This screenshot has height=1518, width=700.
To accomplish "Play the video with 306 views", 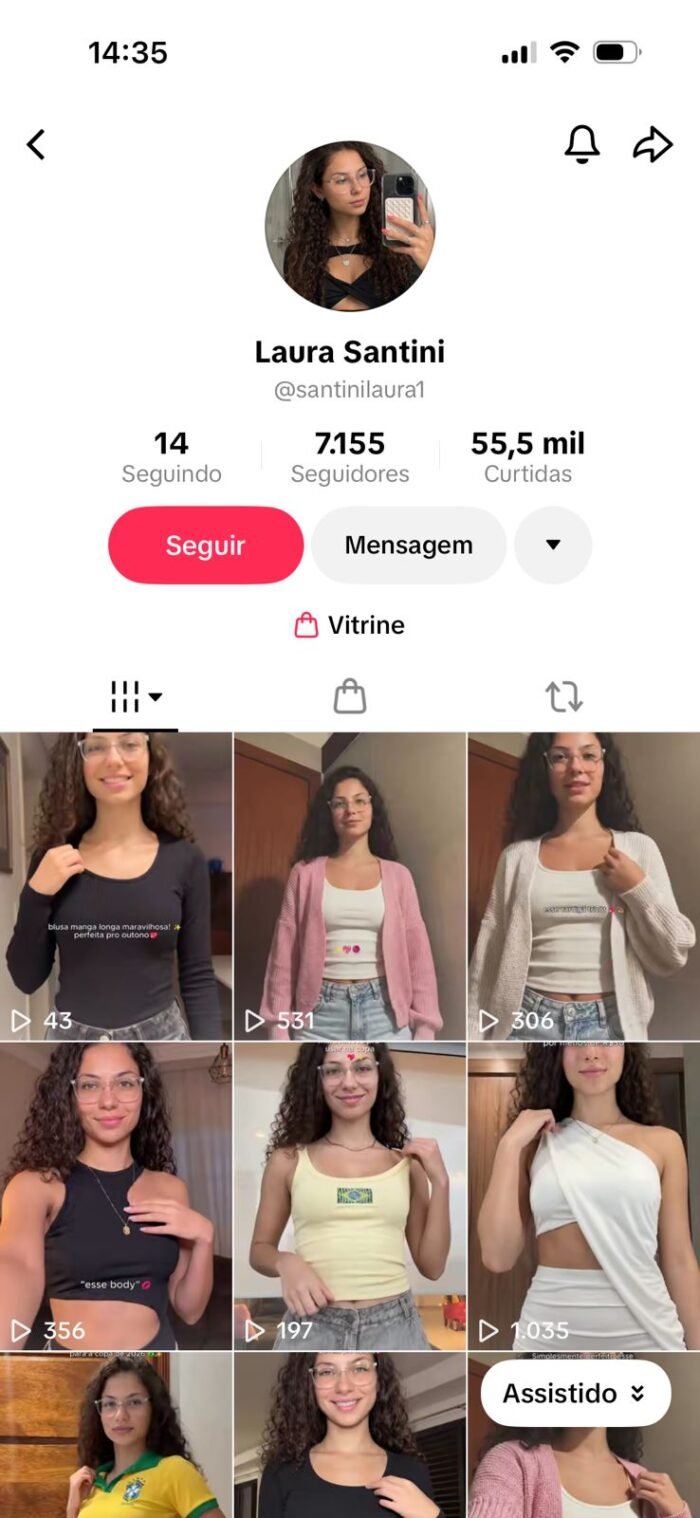I will (584, 885).
